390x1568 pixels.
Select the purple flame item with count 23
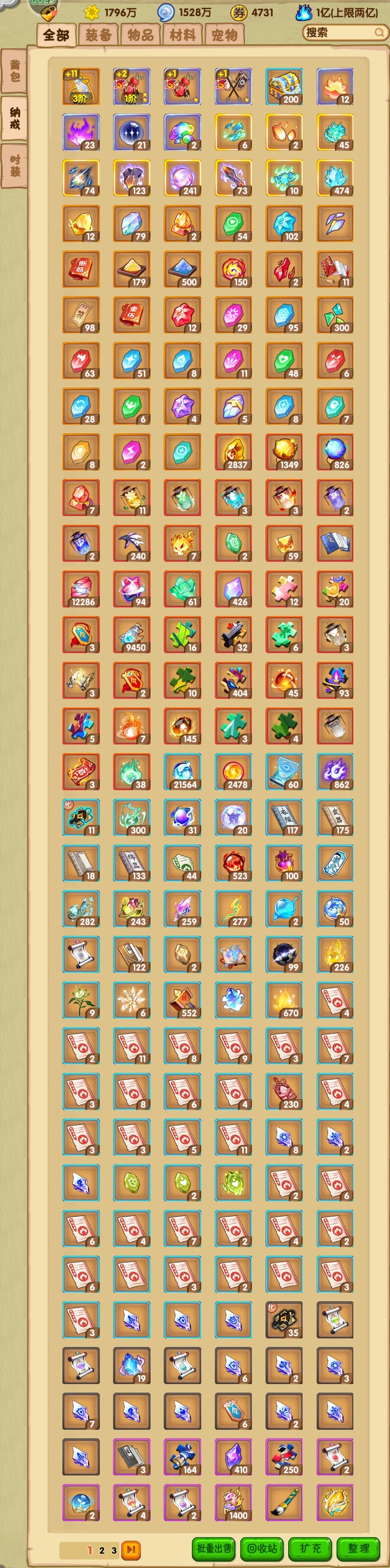click(x=81, y=132)
